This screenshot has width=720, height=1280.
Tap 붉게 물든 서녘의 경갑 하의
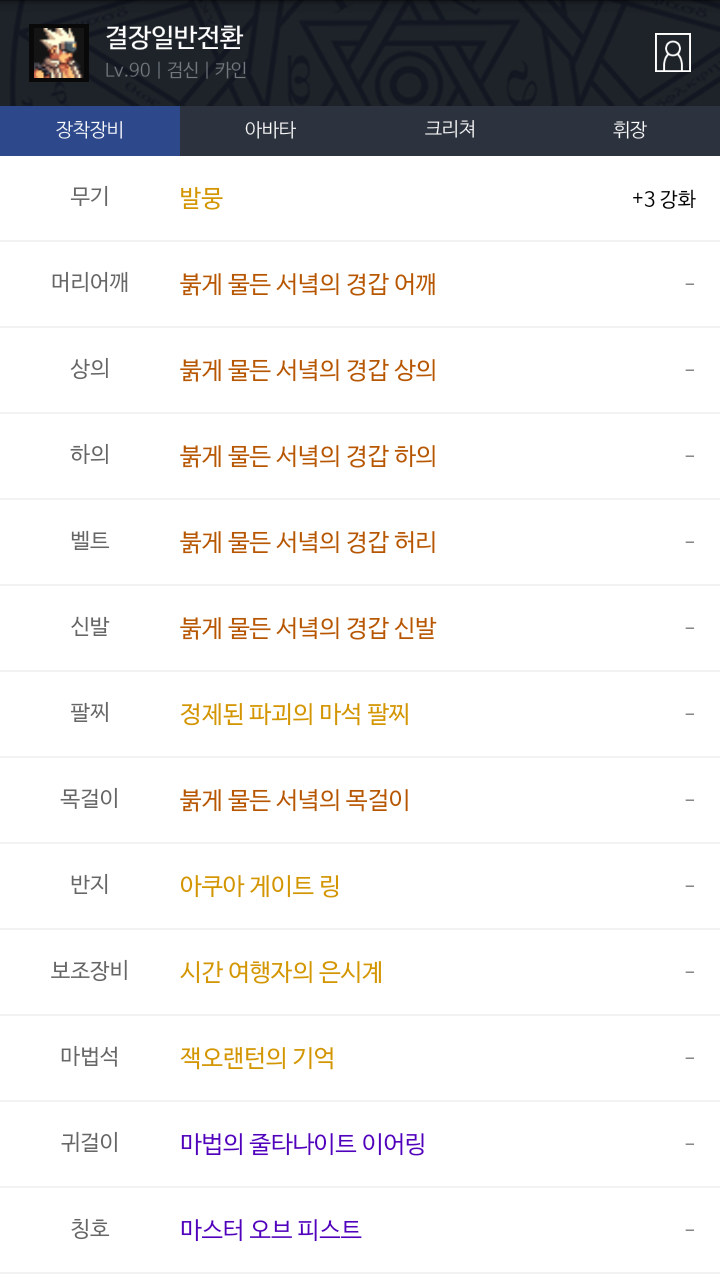308,456
